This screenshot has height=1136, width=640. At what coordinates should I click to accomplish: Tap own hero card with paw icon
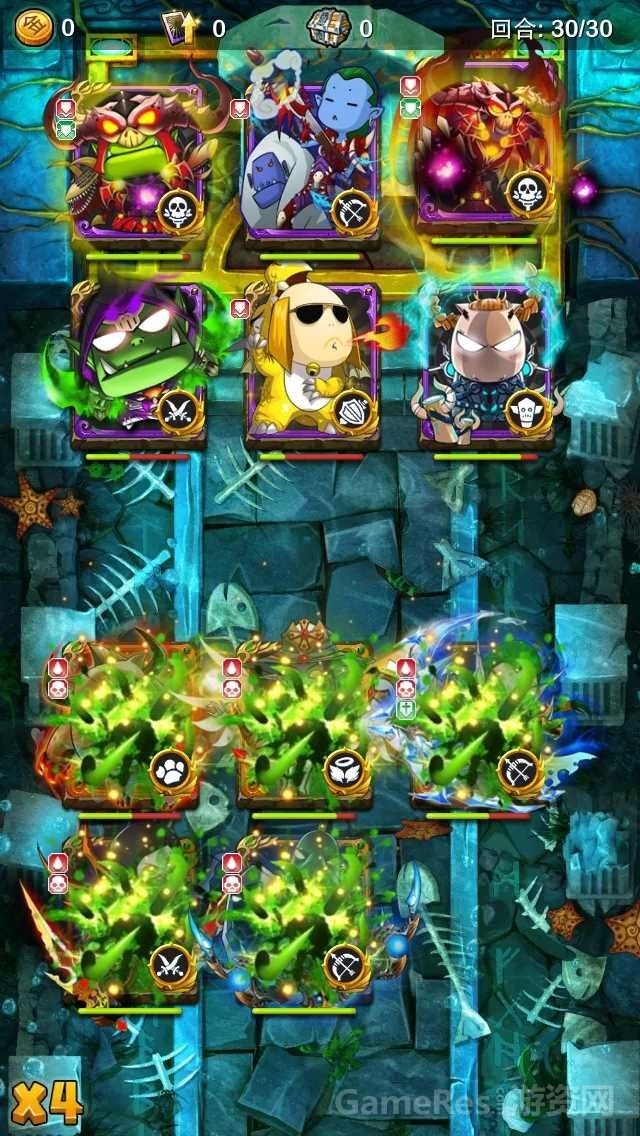click(x=130, y=725)
